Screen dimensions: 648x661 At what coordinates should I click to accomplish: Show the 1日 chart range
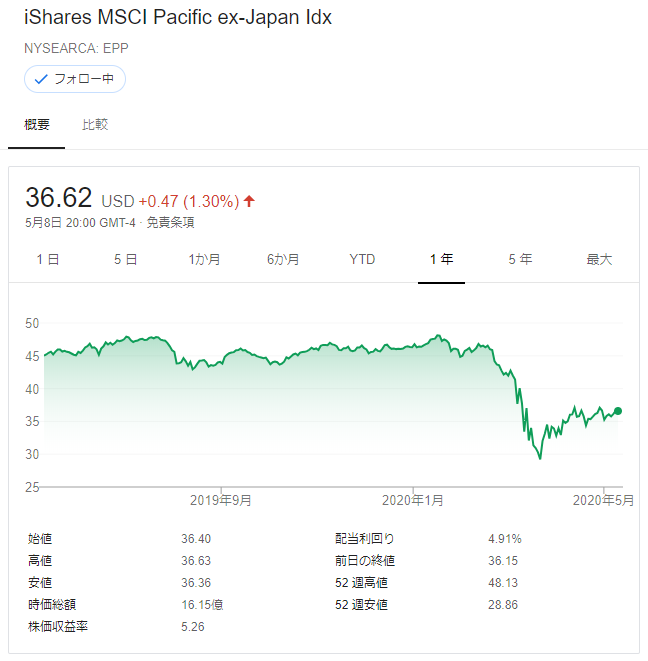pos(48,259)
